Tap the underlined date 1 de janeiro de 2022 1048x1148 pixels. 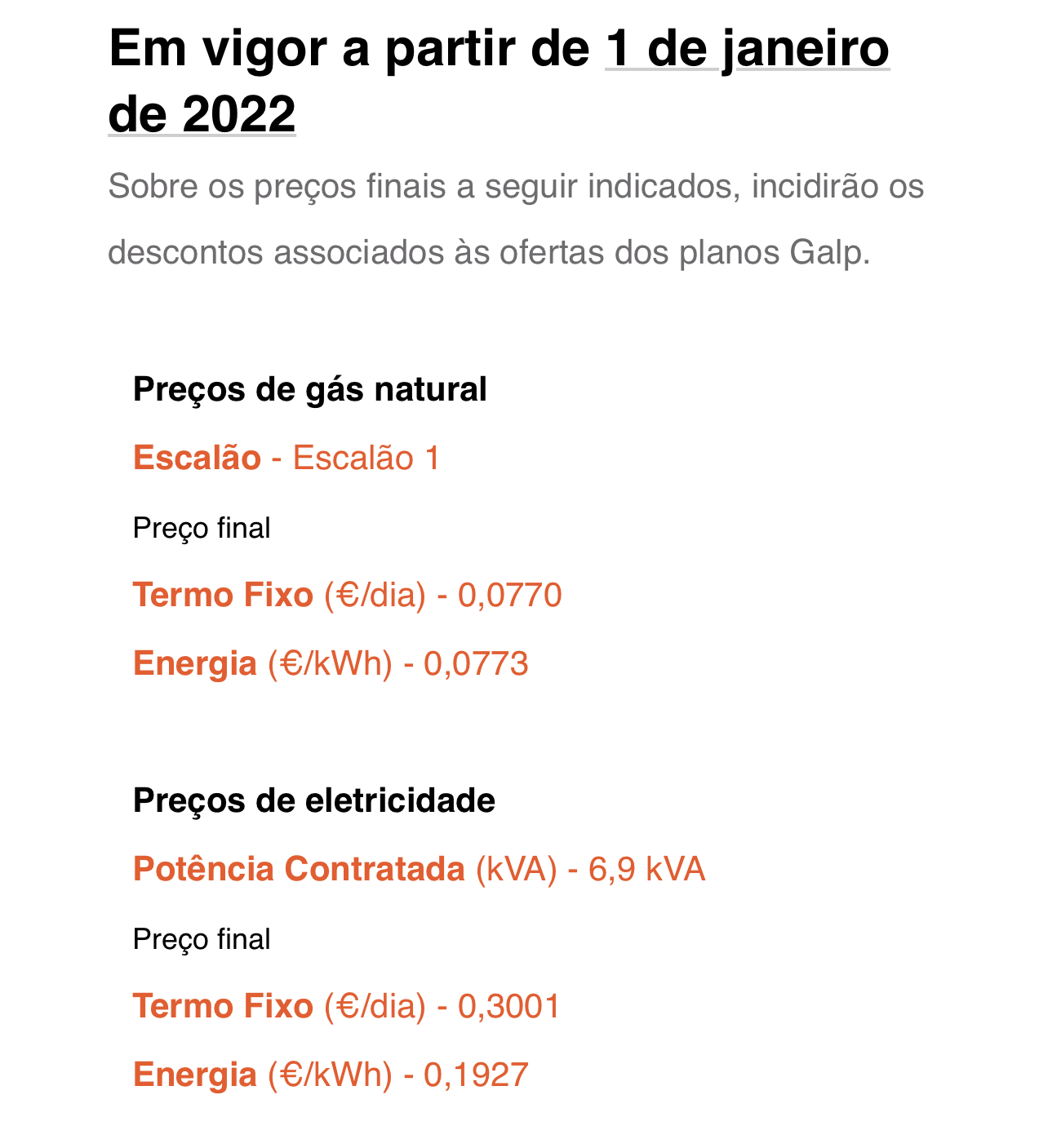(x=747, y=49)
